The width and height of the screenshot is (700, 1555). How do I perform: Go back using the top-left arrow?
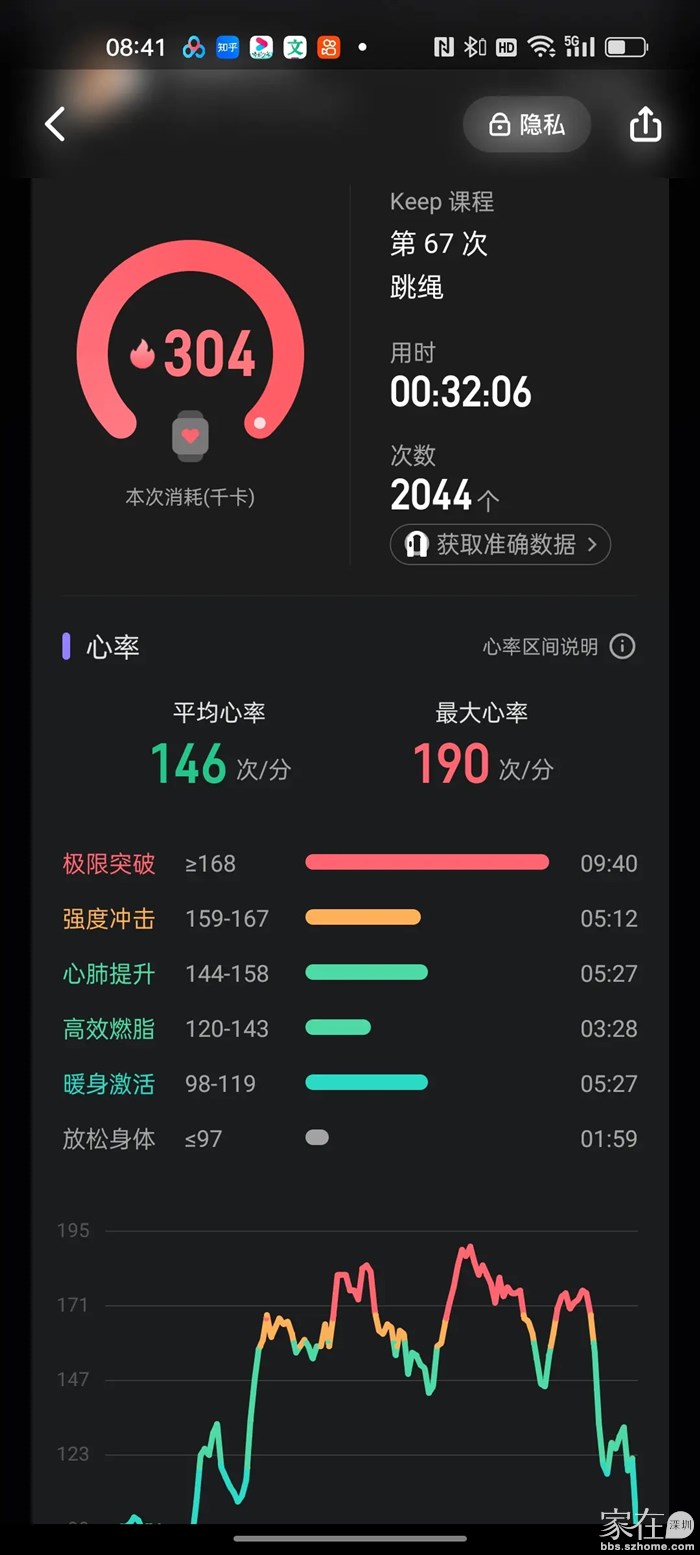tap(55, 125)
